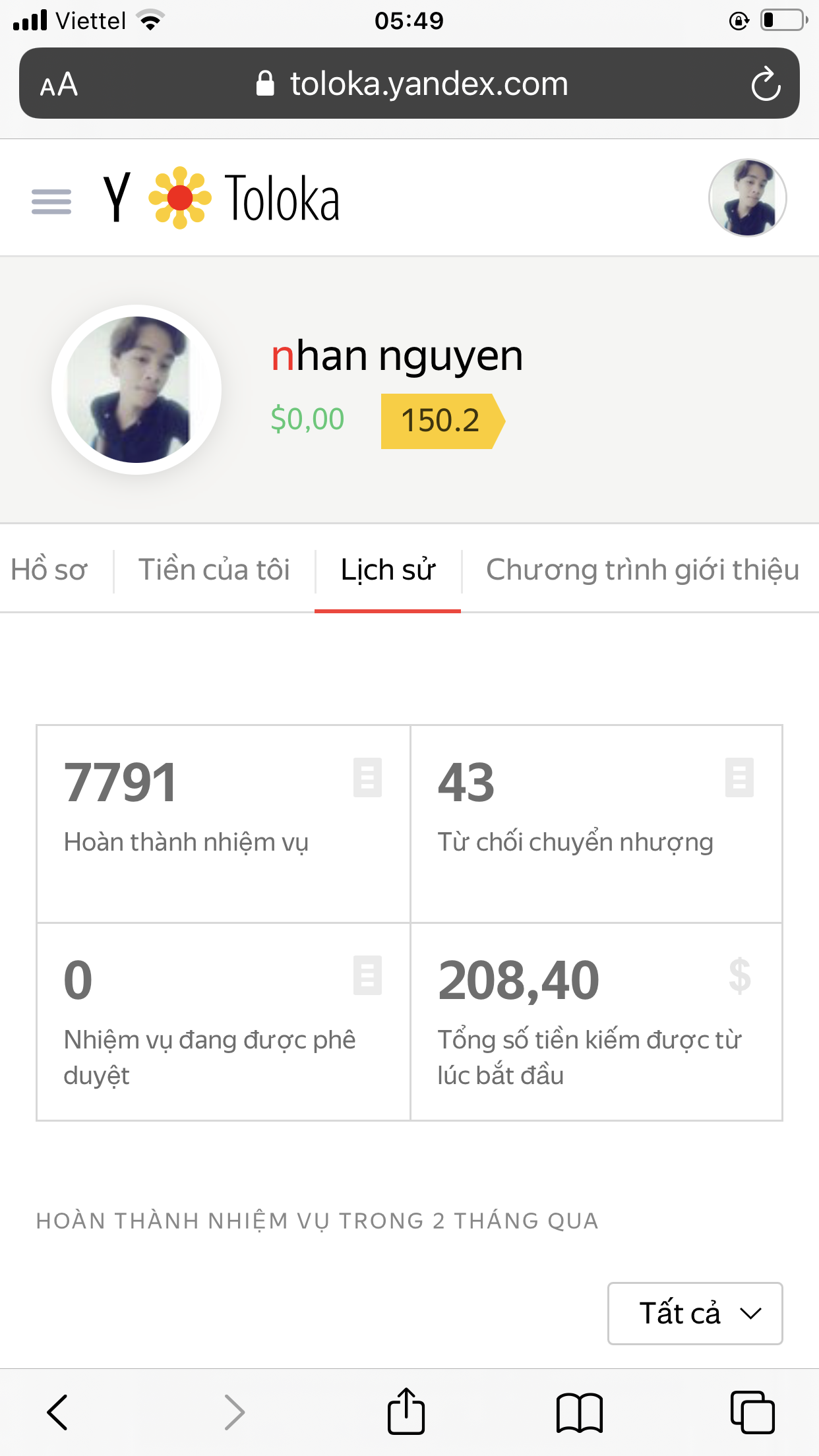Show open Safari tabs
Viewport: 819px width, 1456px height.
752,1412
